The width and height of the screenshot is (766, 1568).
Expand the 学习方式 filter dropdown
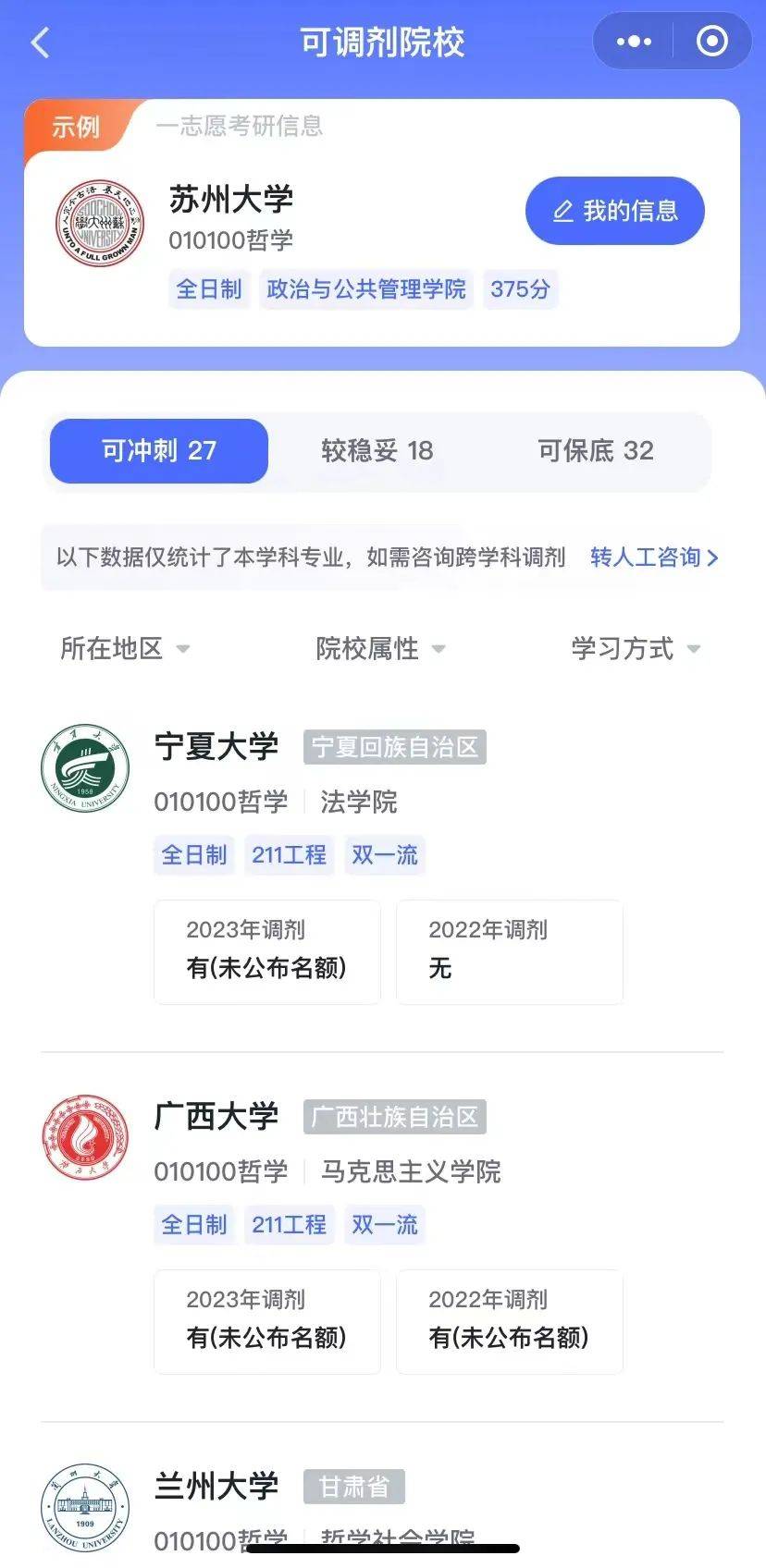click(x=636, y=648)
